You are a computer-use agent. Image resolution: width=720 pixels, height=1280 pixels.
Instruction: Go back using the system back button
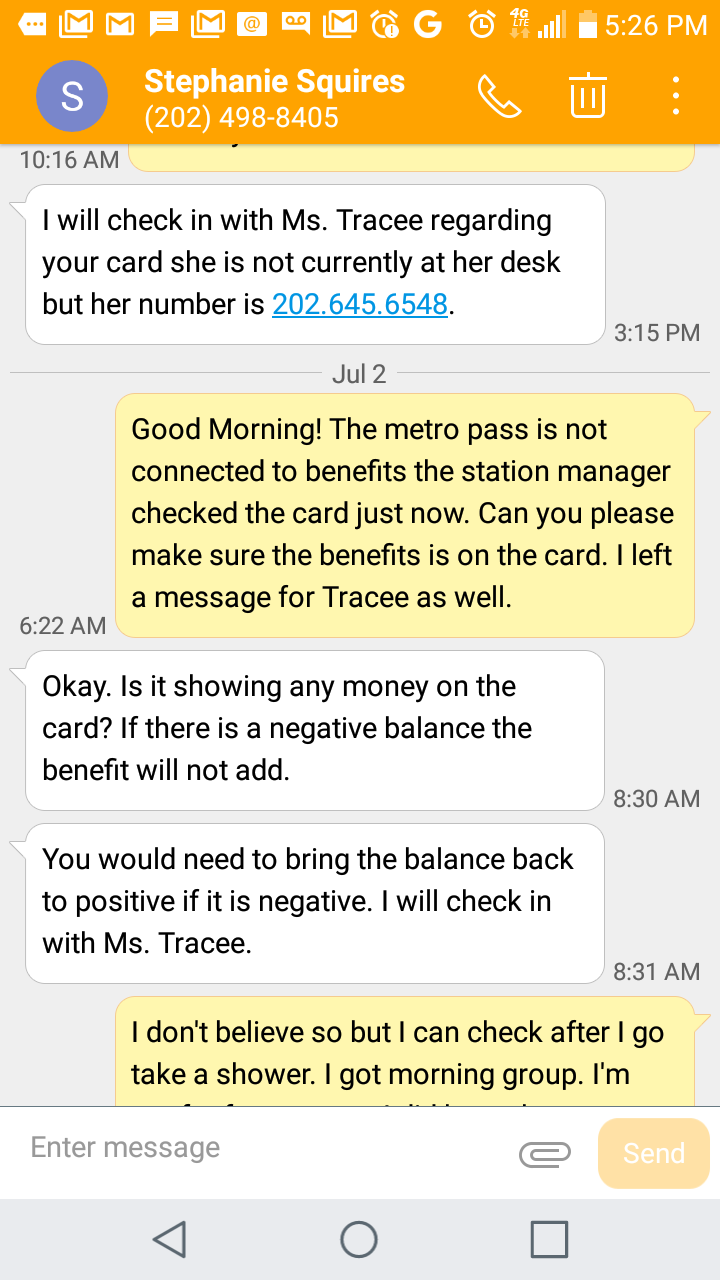(170, 1240)
